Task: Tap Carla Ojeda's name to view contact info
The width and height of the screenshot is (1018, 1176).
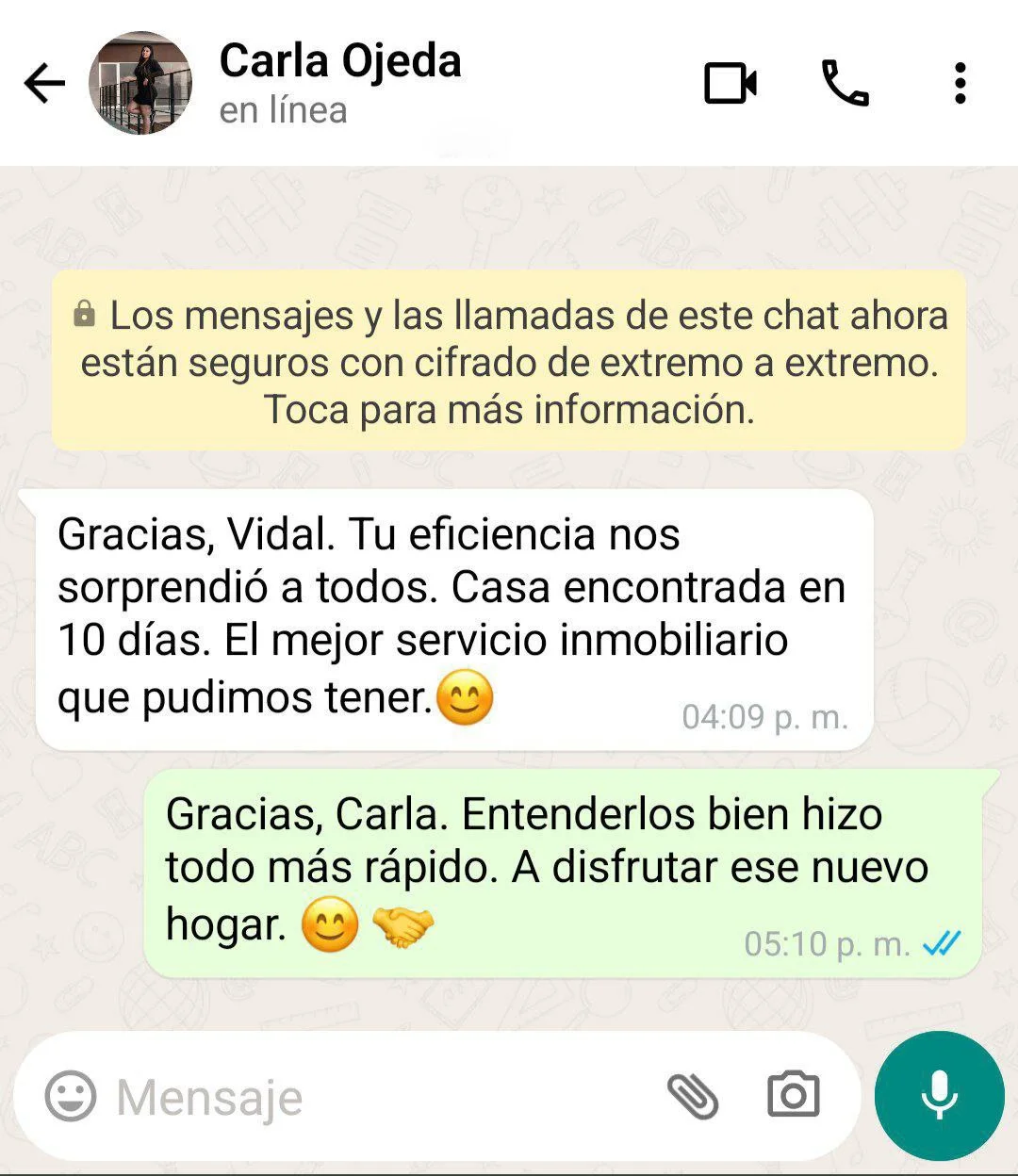Action: click(x=341, y=61)
